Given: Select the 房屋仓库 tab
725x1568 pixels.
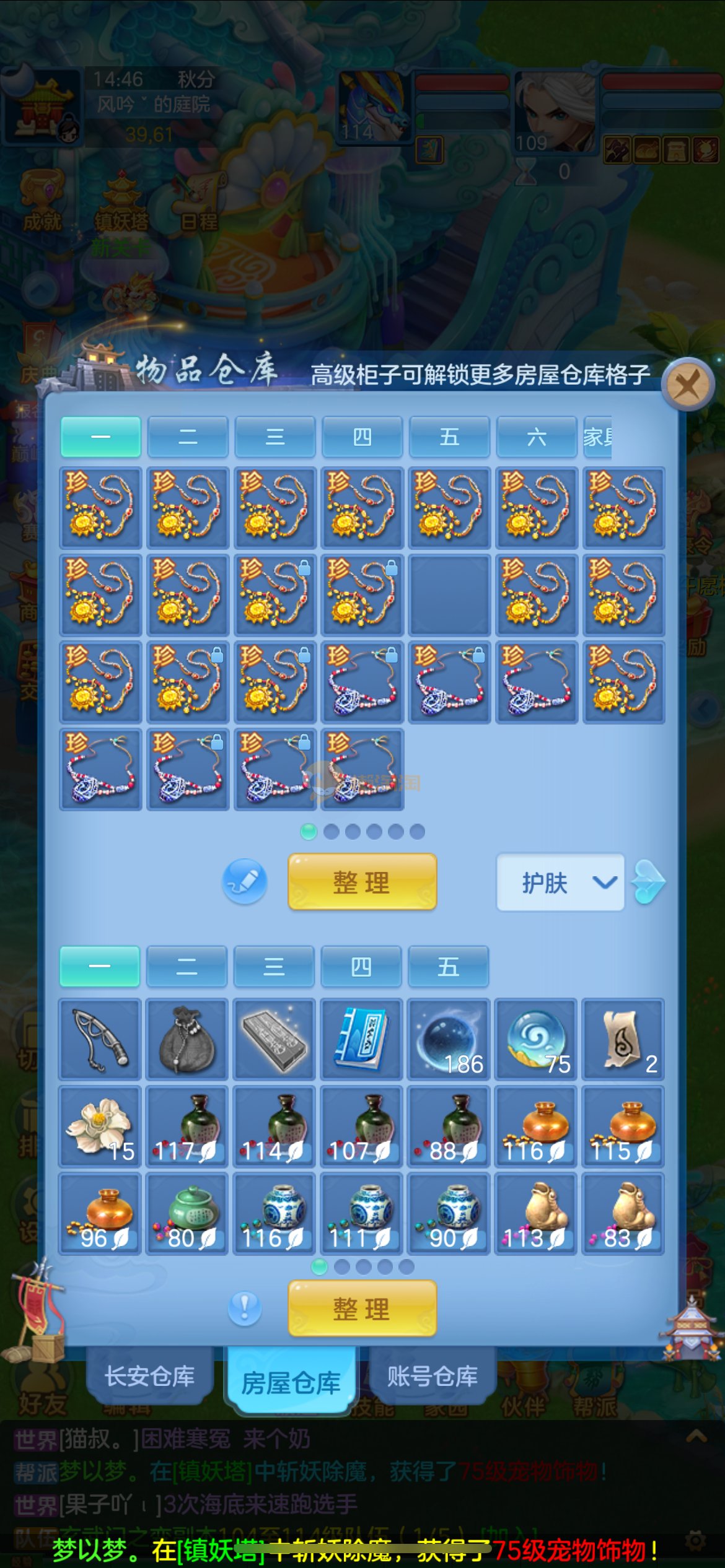Looking at the screenshot, I should (291, 1382).
